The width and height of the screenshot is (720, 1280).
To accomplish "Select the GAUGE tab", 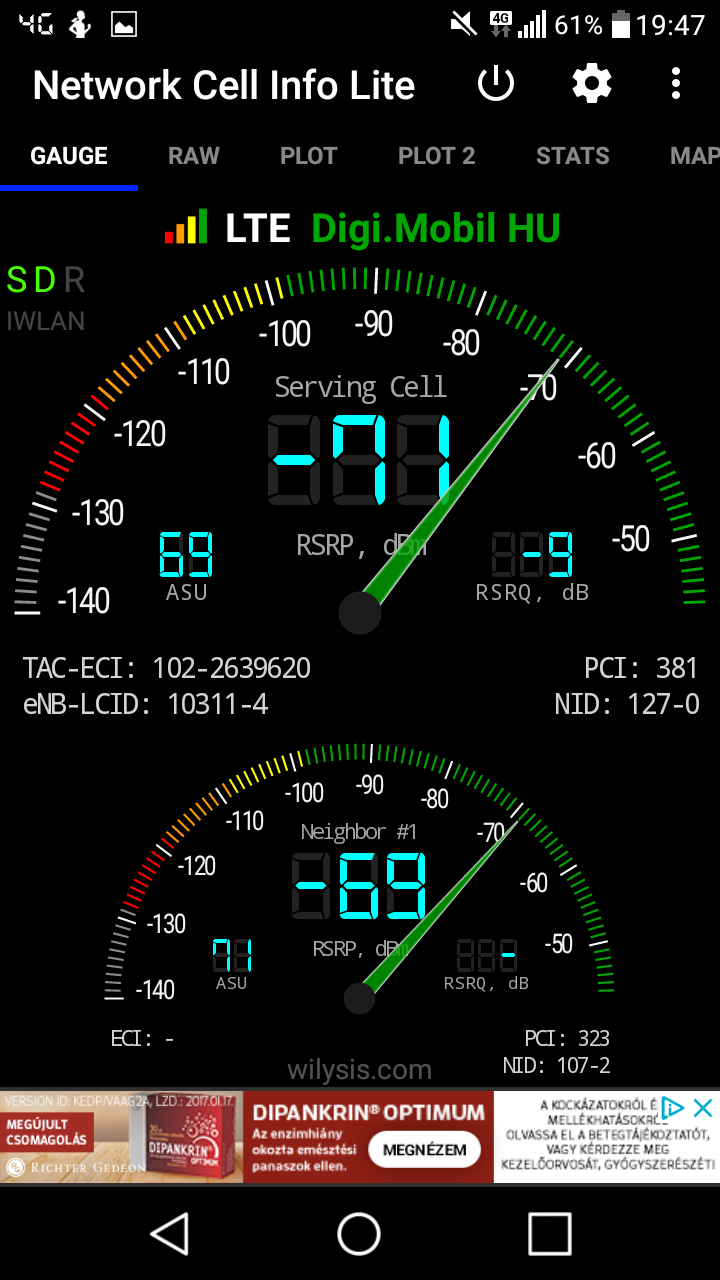I will [69, 156].
